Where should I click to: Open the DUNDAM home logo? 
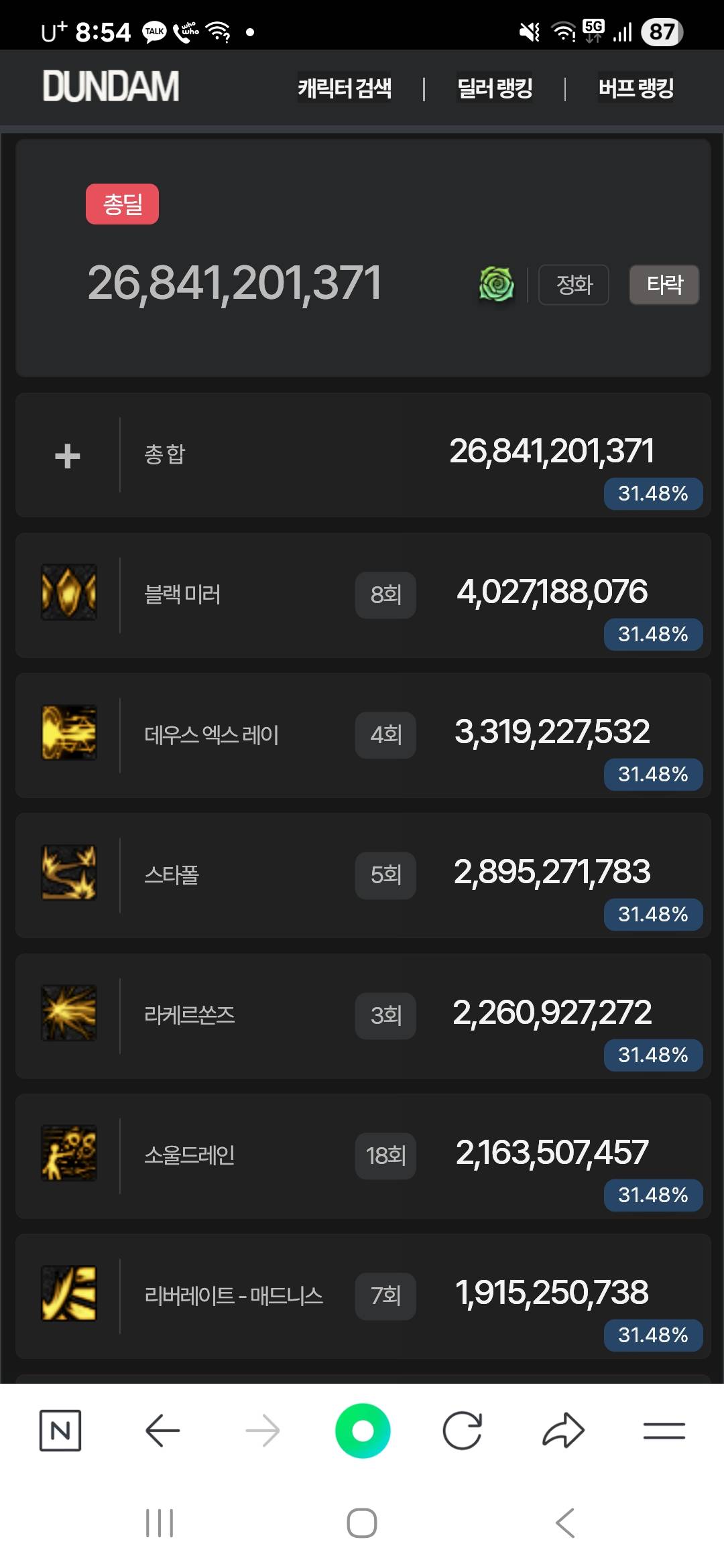(111, 86)
